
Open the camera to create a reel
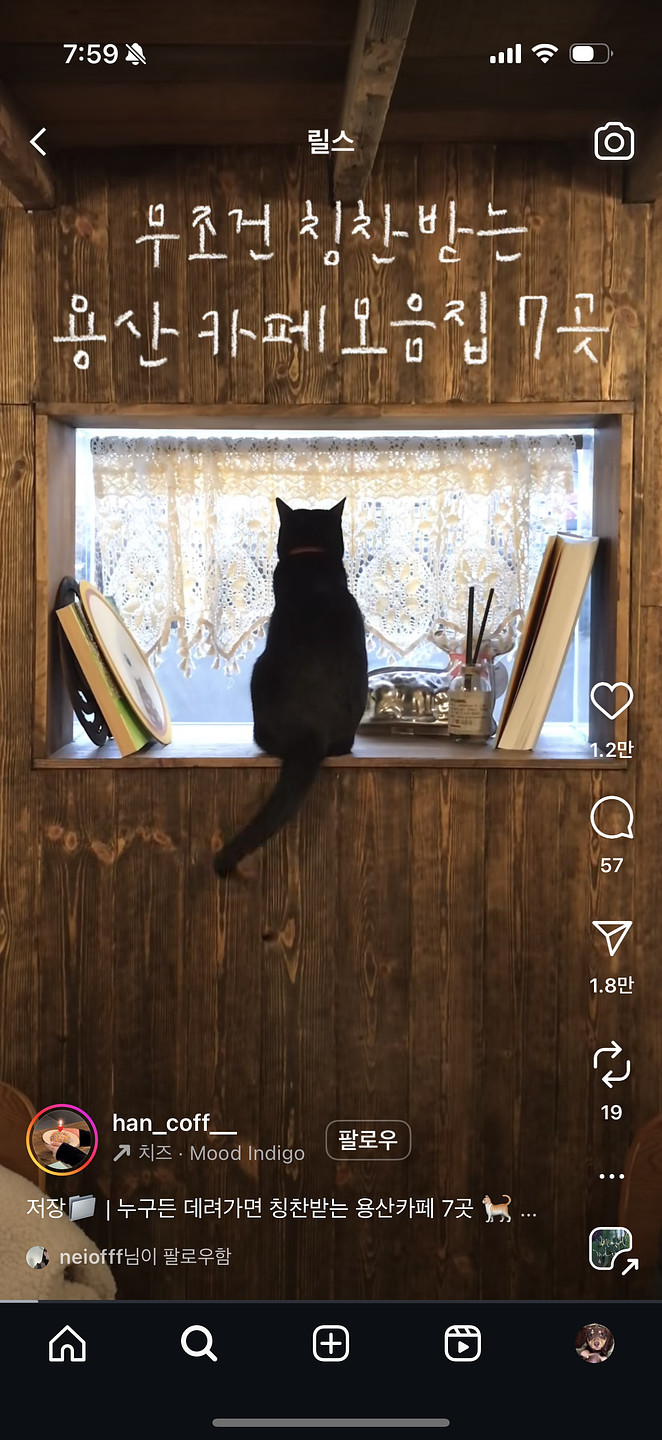pyautogui.click(x=614, y=142)
